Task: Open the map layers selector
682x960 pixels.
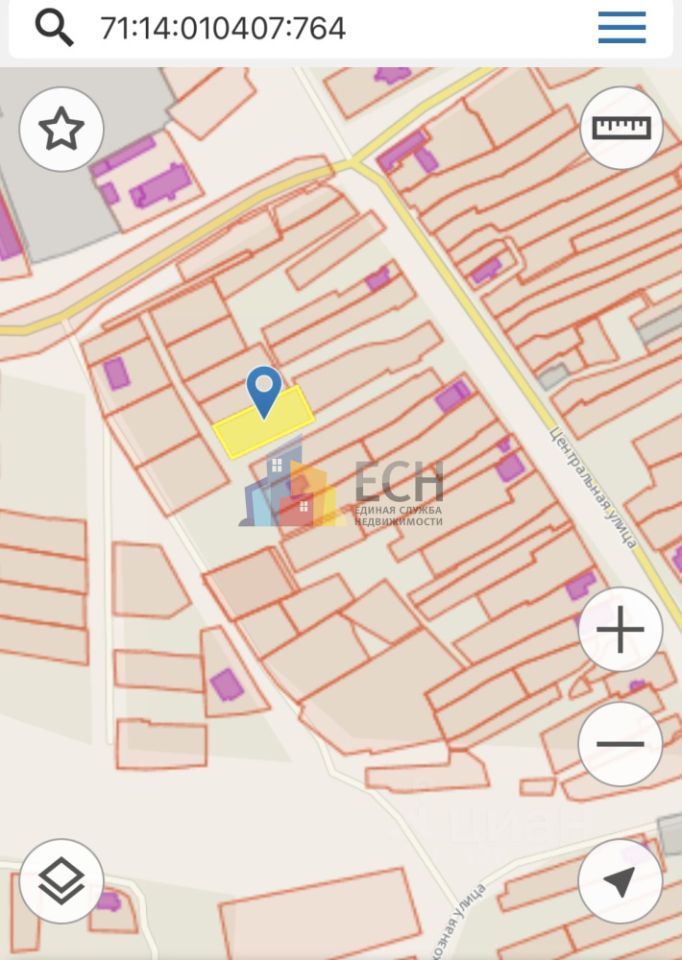Action: click(62, 881)
